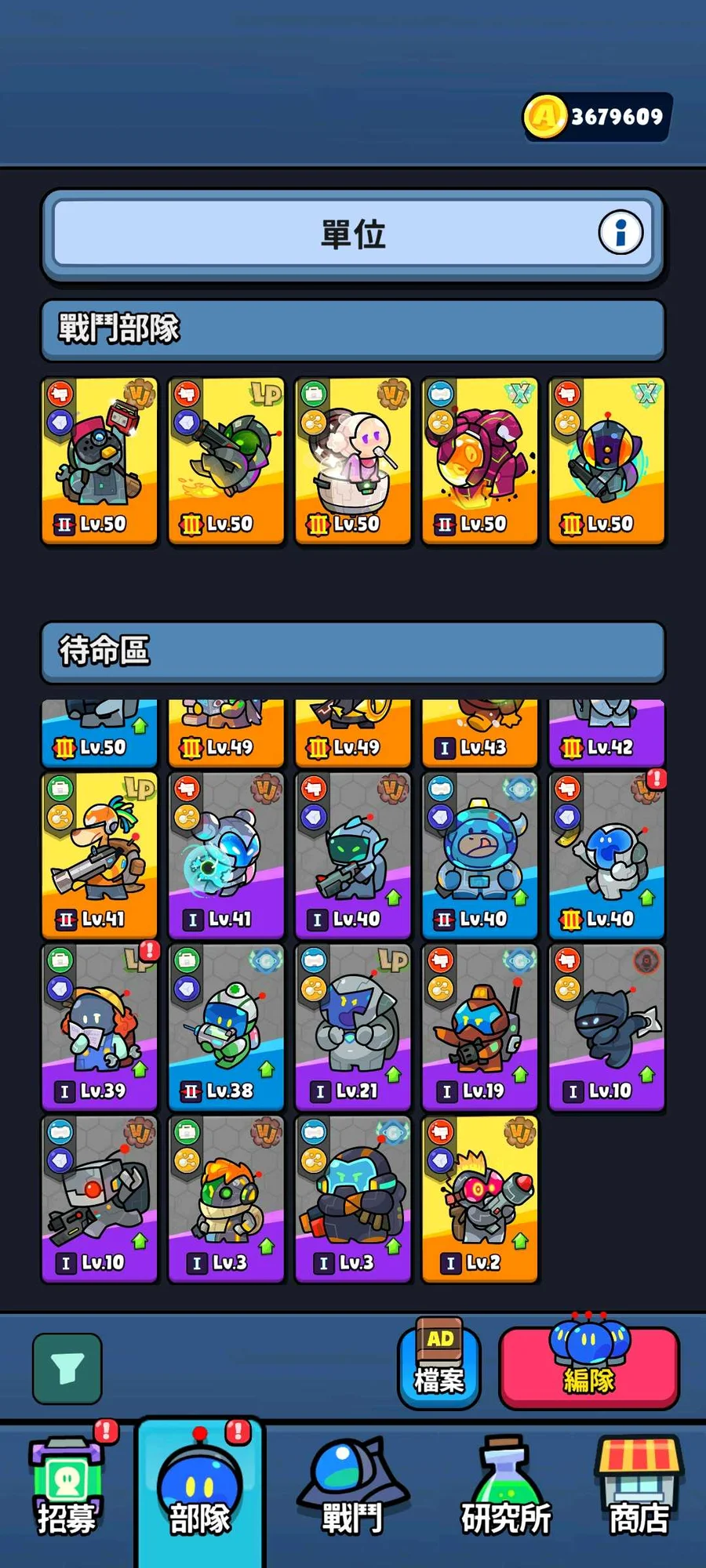Choose the Lv.2 standby unit card
The width and height of the screenshot is (706, 1568).
coord(480,1200)
